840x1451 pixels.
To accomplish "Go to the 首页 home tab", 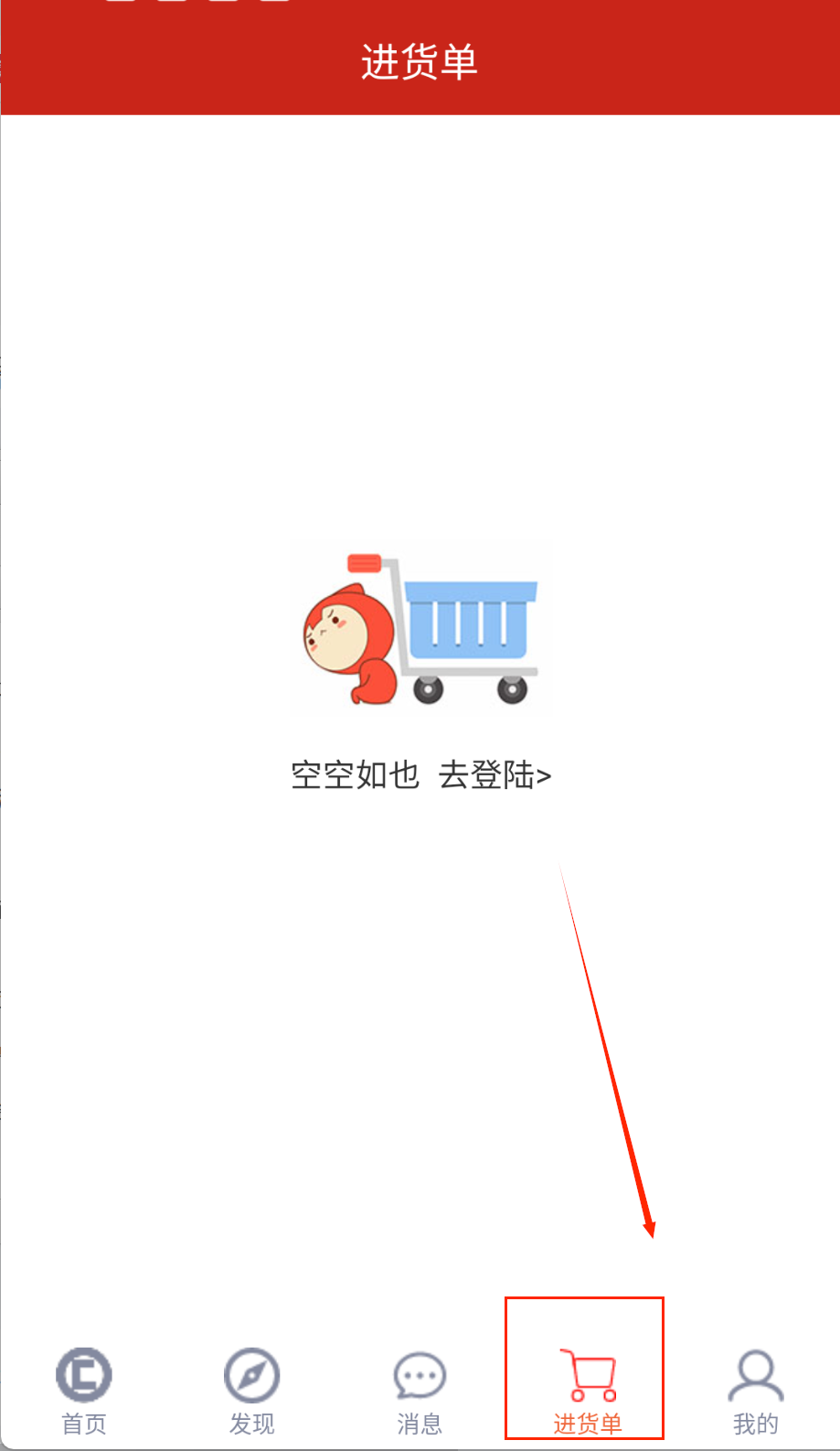I will (x=83, y=1390).
